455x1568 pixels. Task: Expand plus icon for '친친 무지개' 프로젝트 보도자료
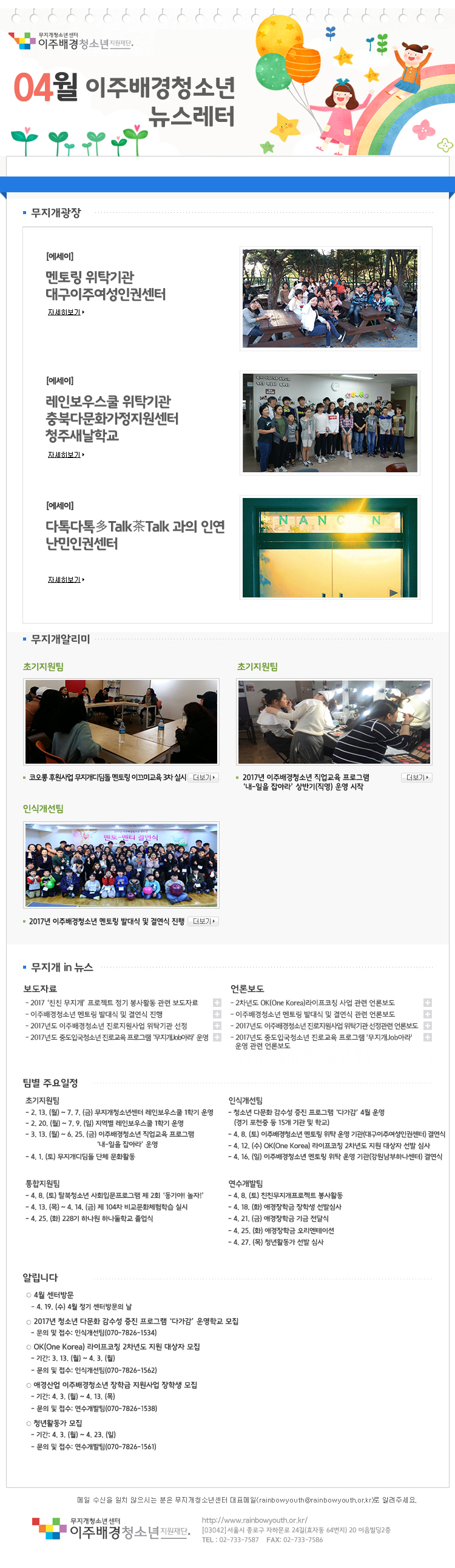point(217,1003)
